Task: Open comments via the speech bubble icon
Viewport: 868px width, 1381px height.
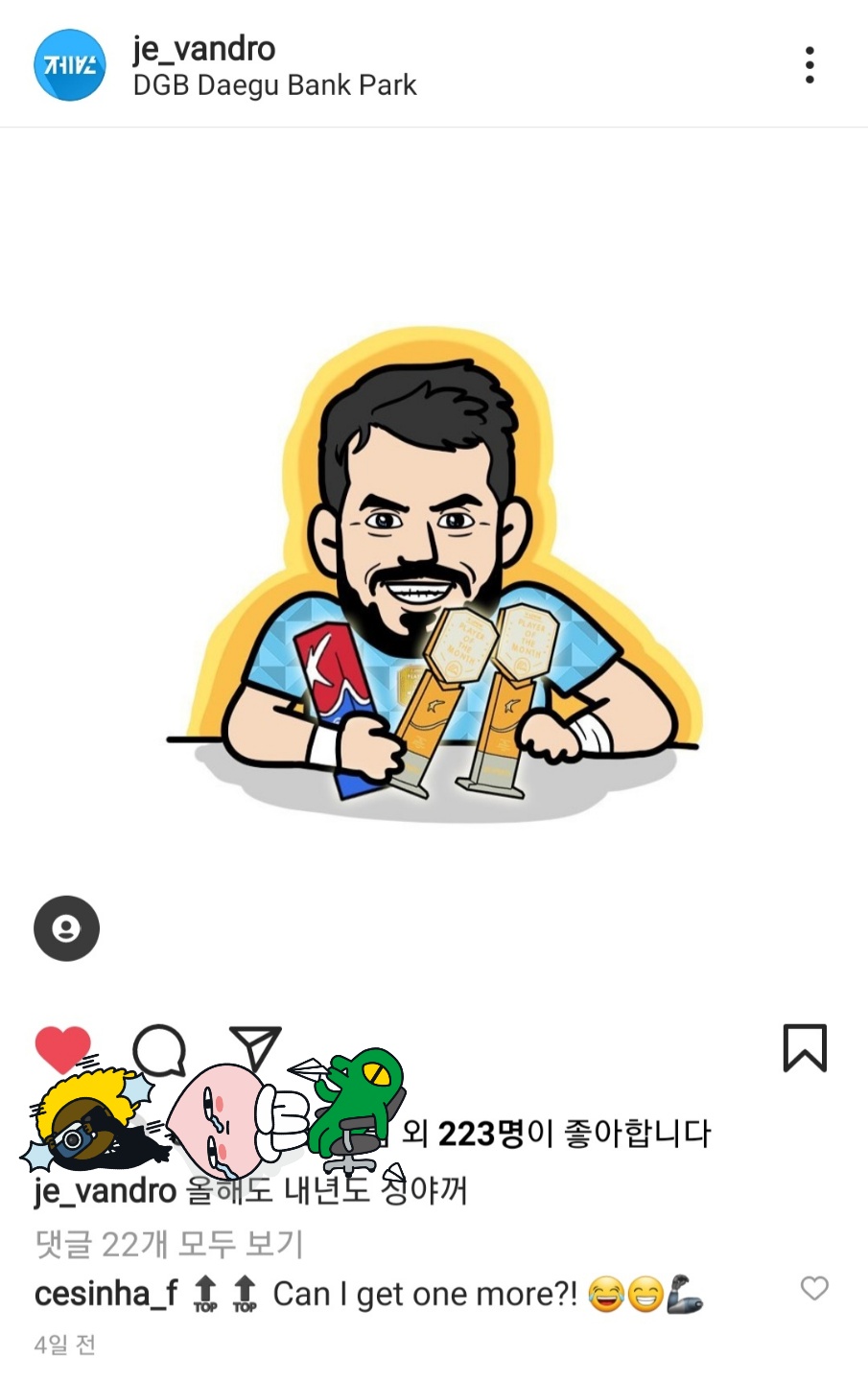Action: coord(159,1049)
